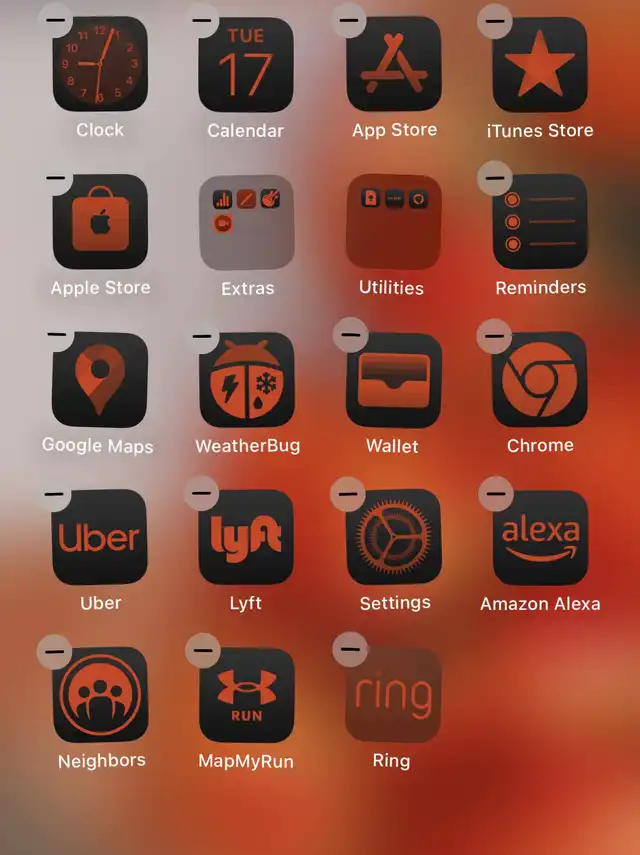Remove Amazon Alexa using its minus badge
This screenshot has width=640, height=855.
[x=494, y=492]
